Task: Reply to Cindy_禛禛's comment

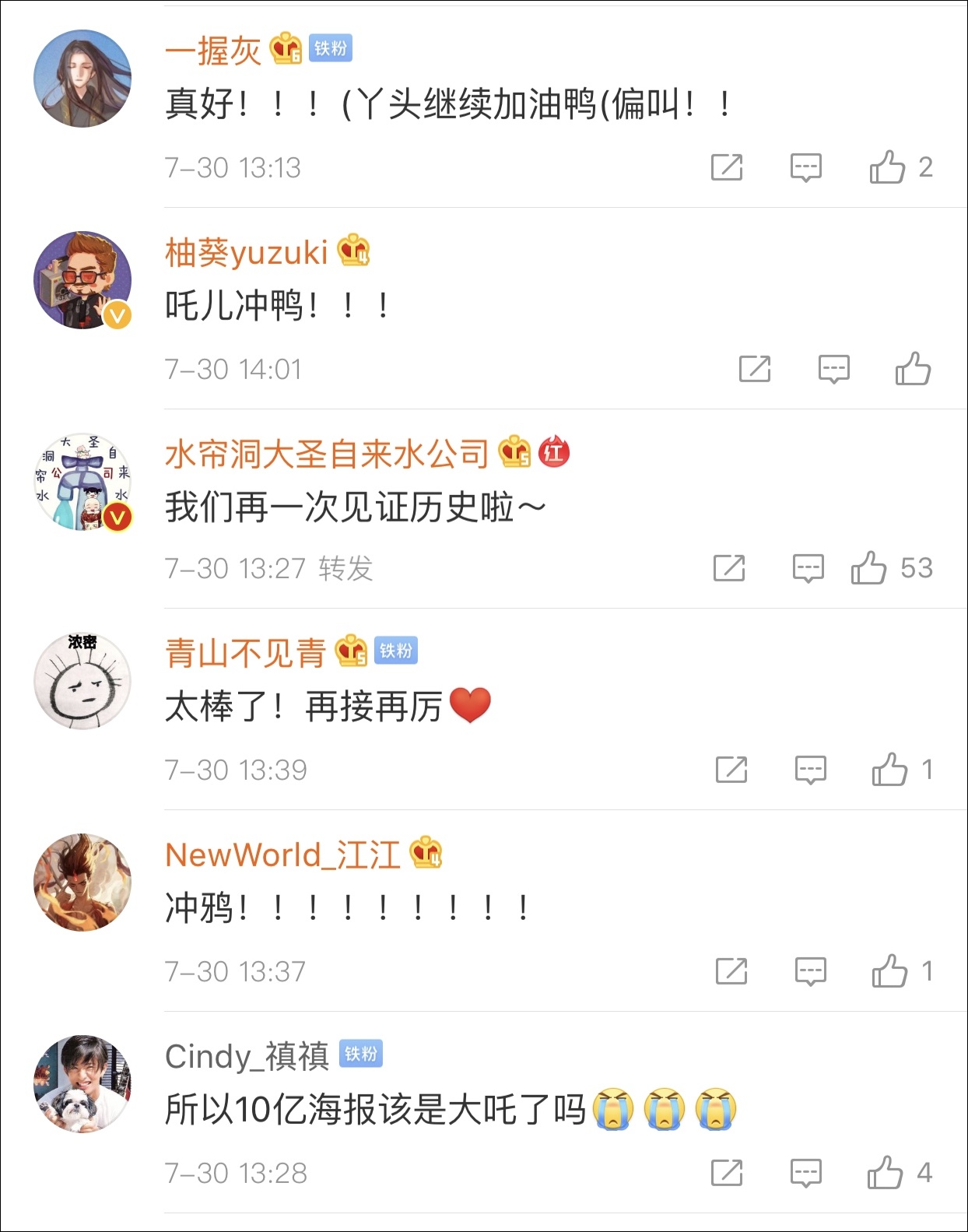Action: pos(805,1173)
